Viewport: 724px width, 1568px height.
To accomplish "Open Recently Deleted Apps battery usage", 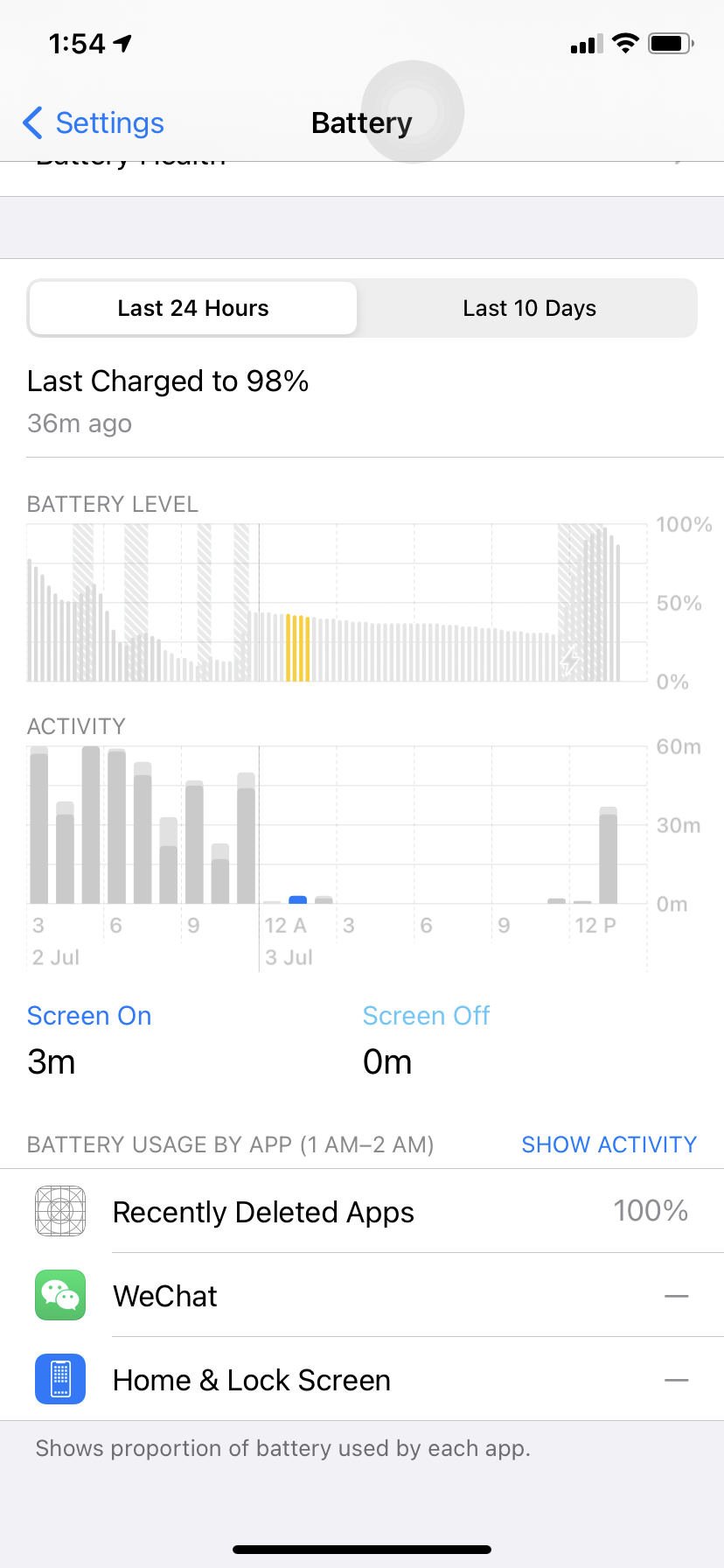I will coord(362,1212).
